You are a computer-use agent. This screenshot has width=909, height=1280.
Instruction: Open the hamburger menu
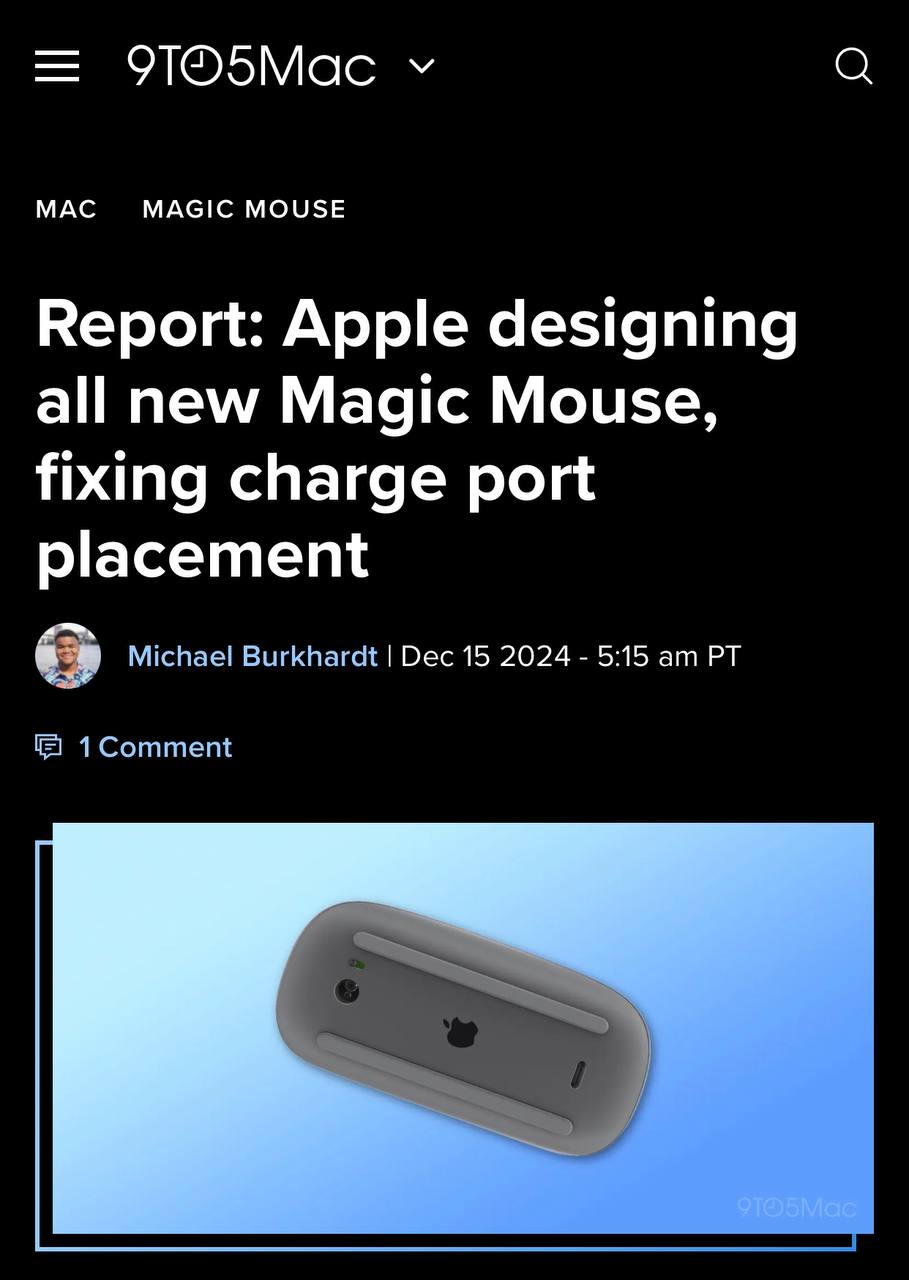57,66
